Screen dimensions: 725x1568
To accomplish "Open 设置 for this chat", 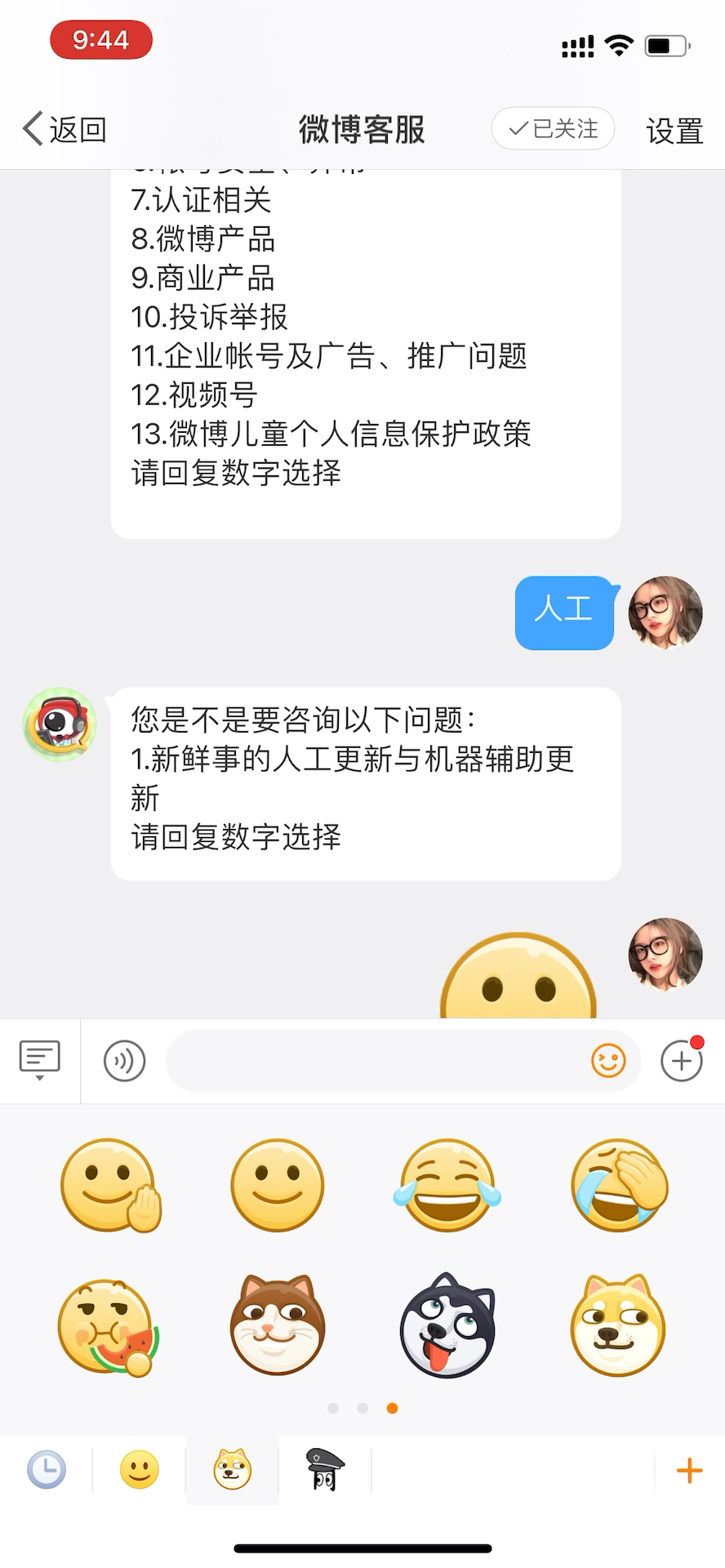I will (674, 131).
